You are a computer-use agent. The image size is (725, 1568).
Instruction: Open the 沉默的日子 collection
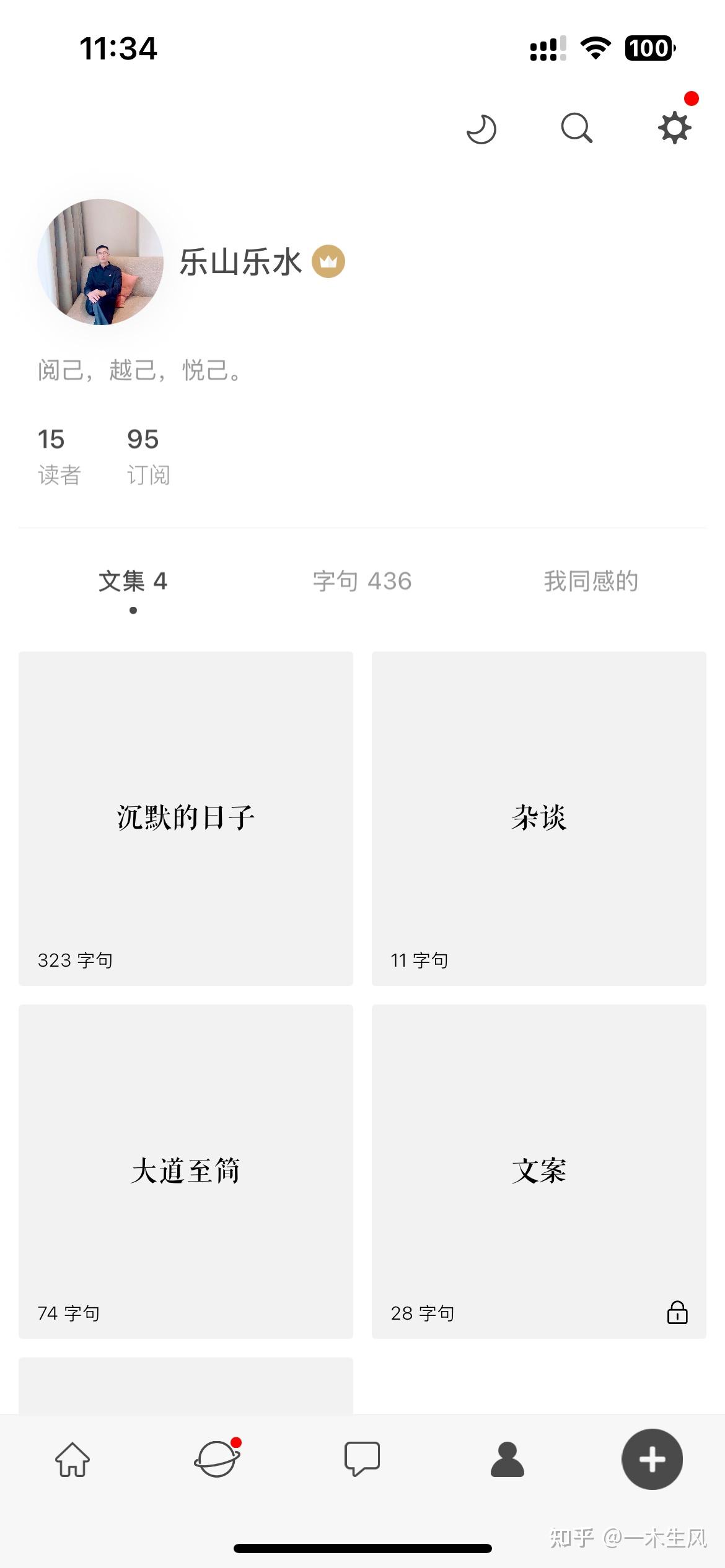pyautogui.click(x=186, y=818)
